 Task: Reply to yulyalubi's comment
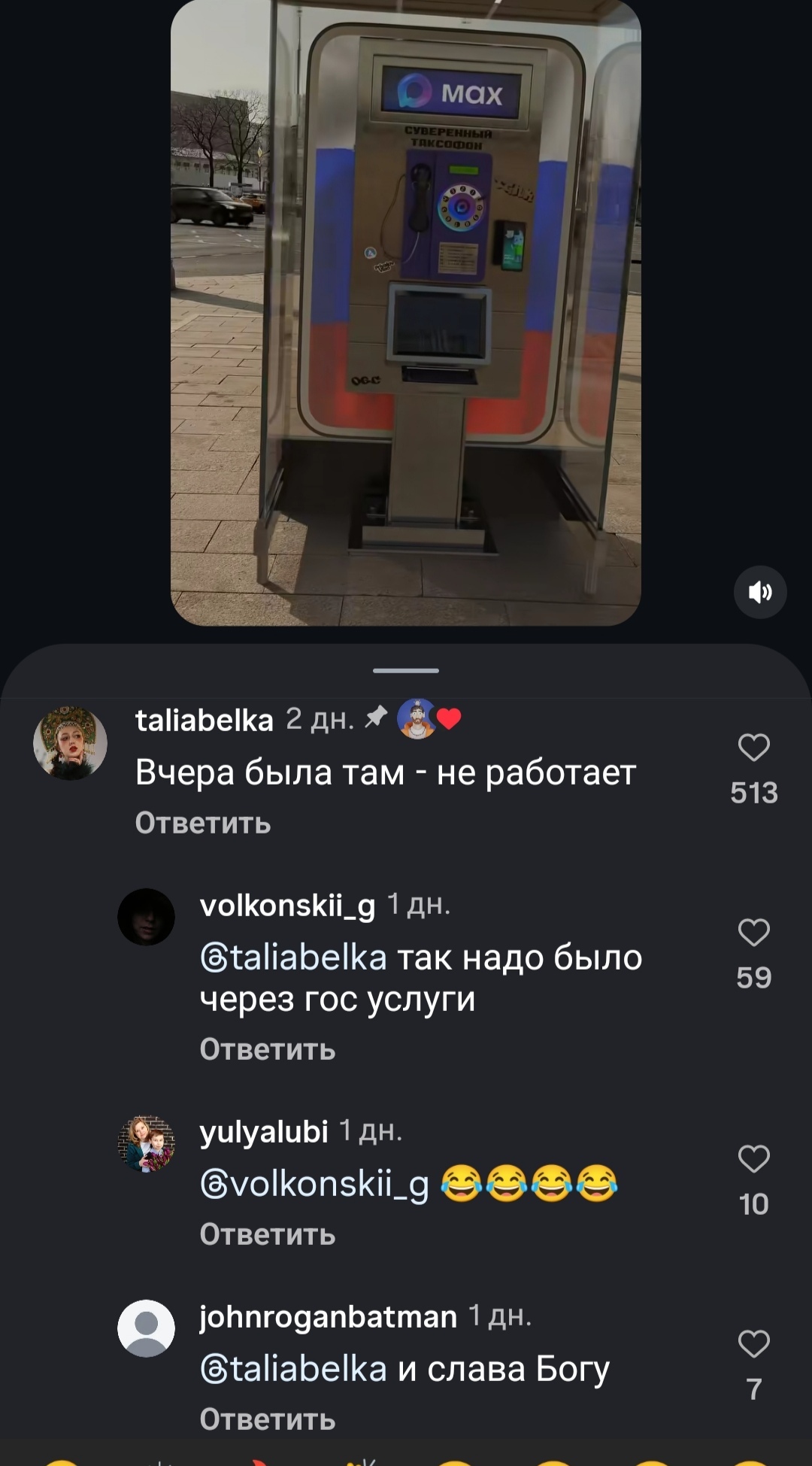pyautogui.click(x=267, y=1234)
